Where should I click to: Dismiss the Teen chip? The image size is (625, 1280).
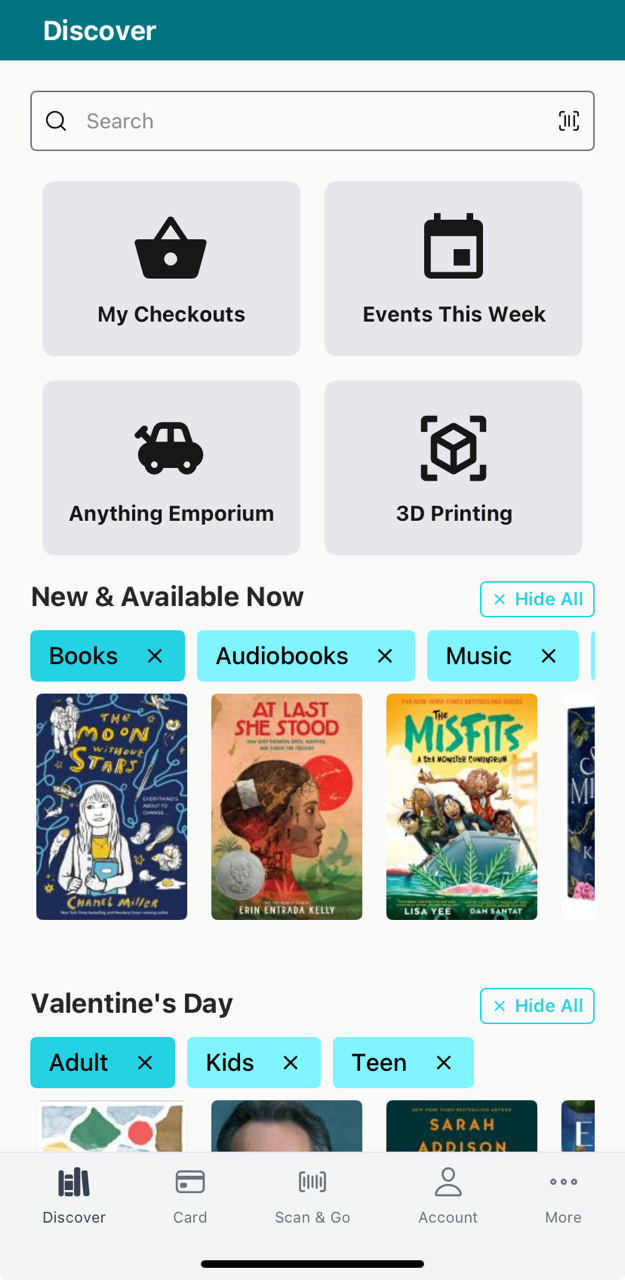point(444,1062)
